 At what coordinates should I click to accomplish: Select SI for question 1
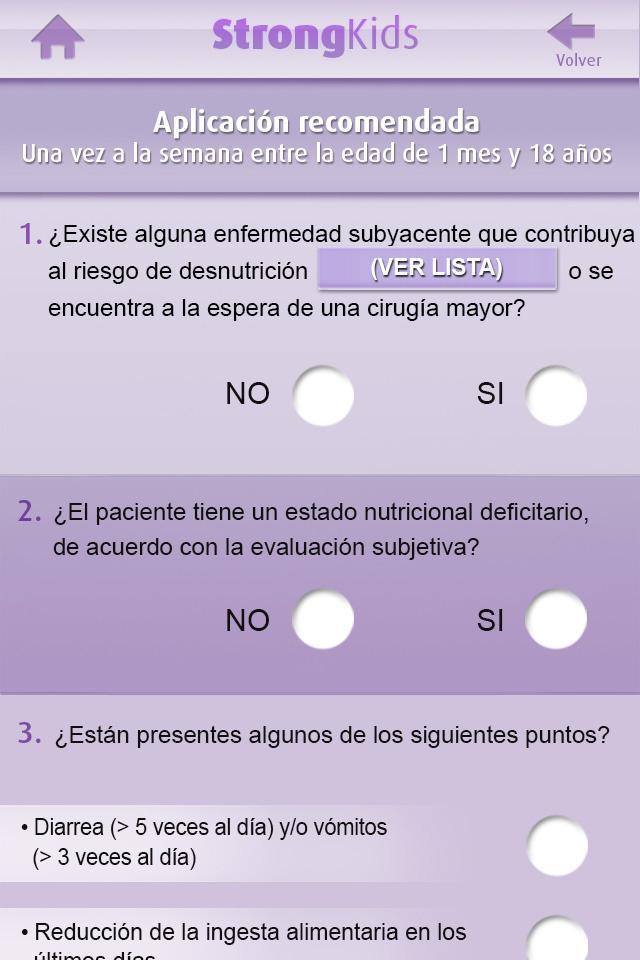tap(556, 395)
